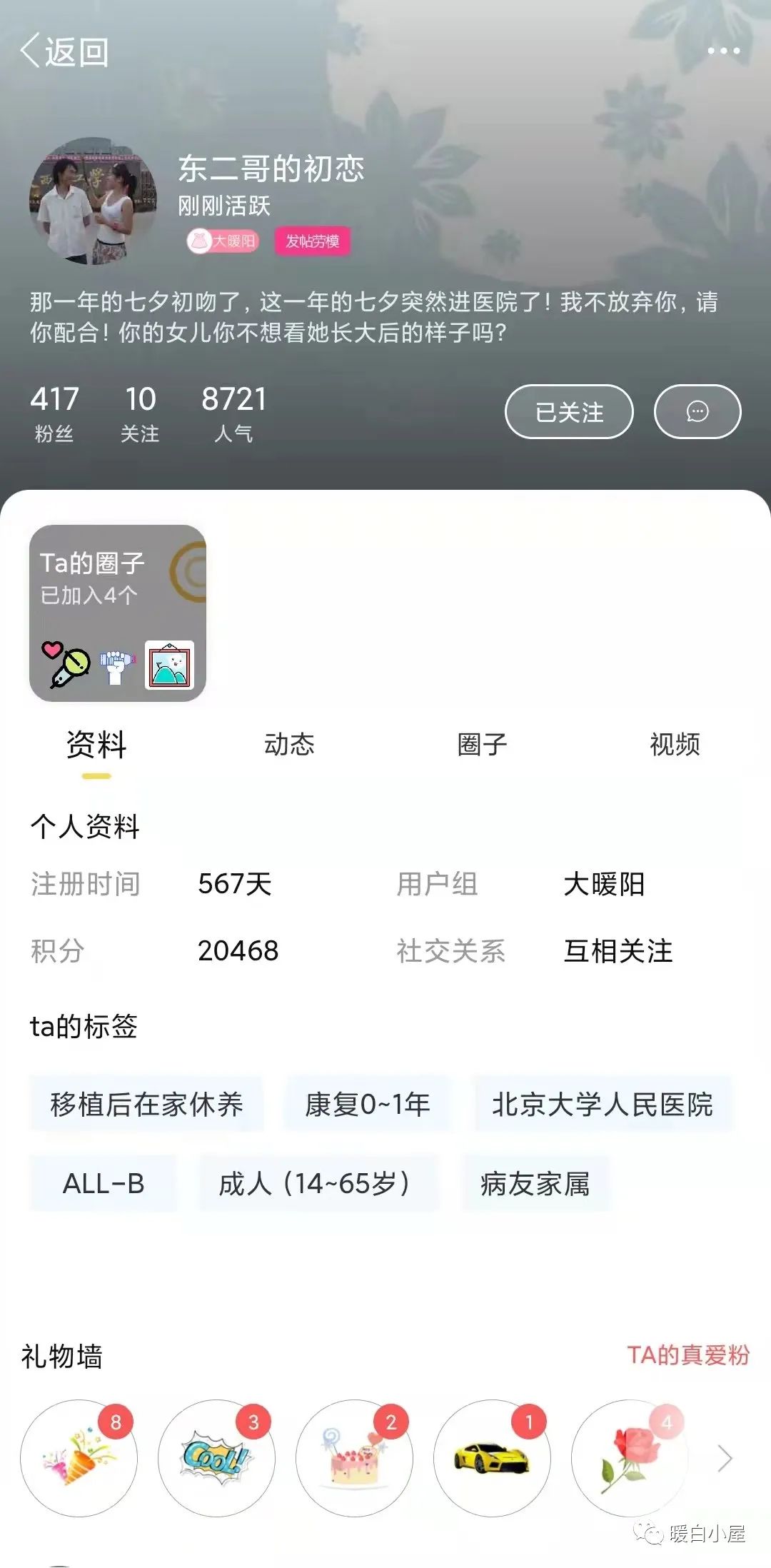Expand the gift wall with the arrow
This screenshot has height=1568, width=771.
pos(725,1459)
